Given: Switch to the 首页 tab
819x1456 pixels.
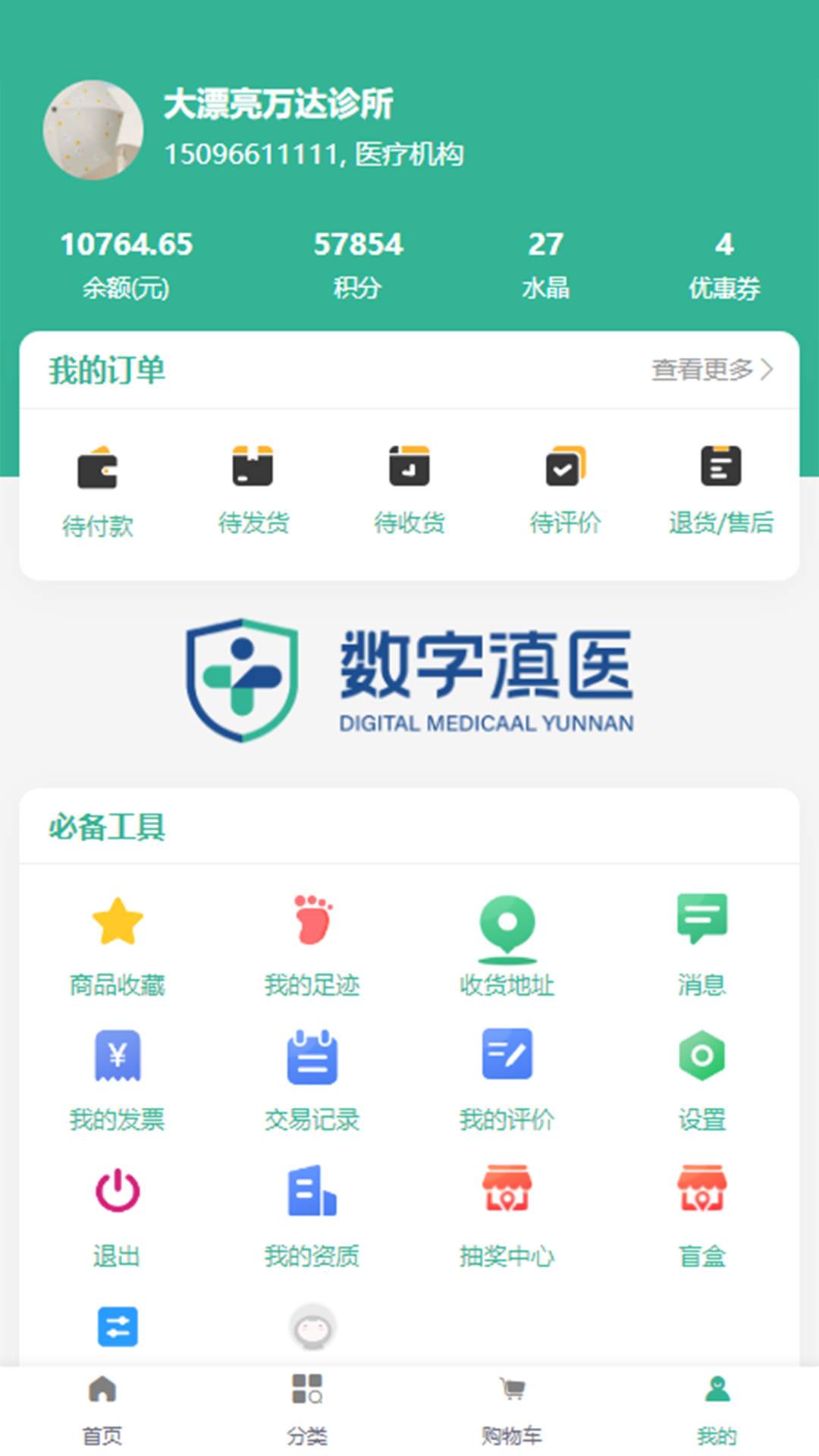Looking at the screenshot, I should tap(102, 1409).
